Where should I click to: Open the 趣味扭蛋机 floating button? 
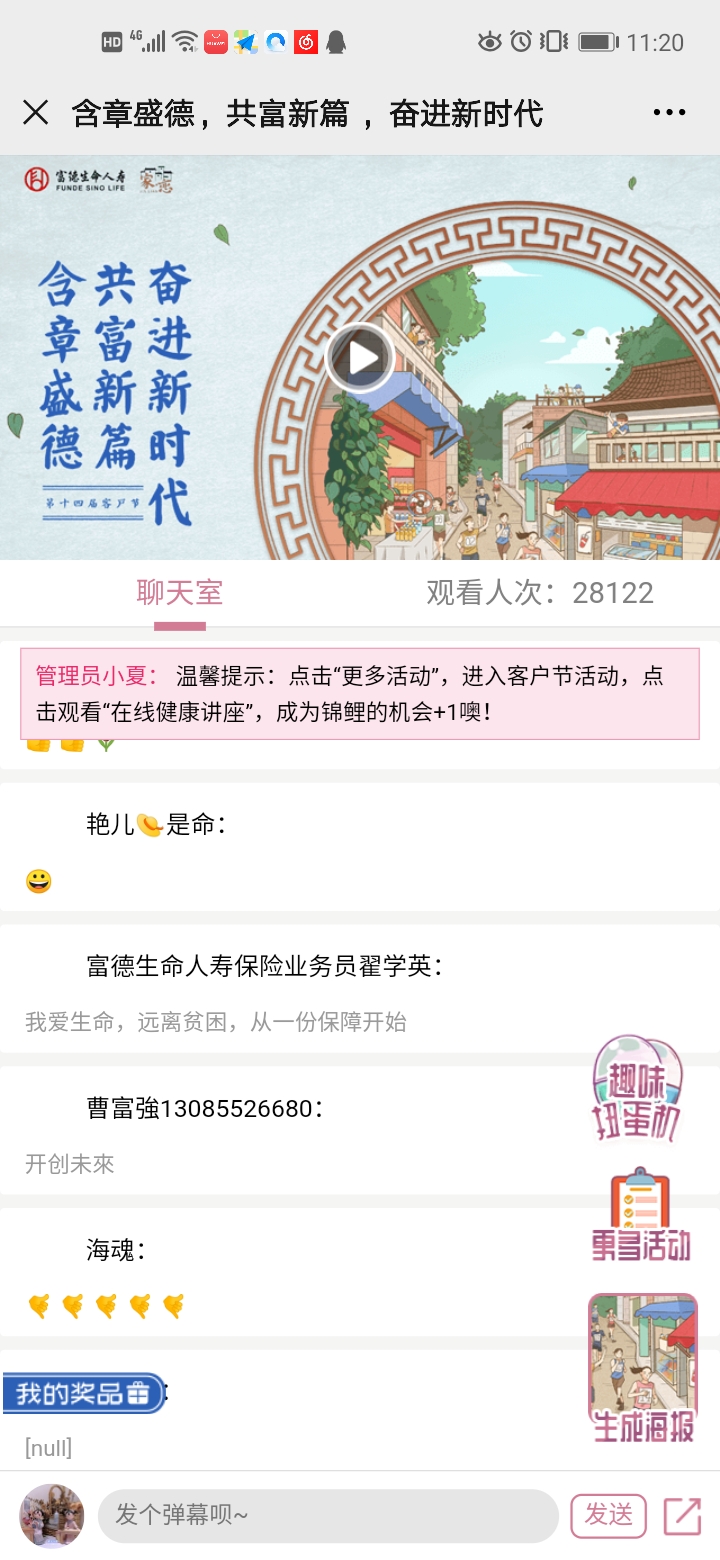(638, 1090)
